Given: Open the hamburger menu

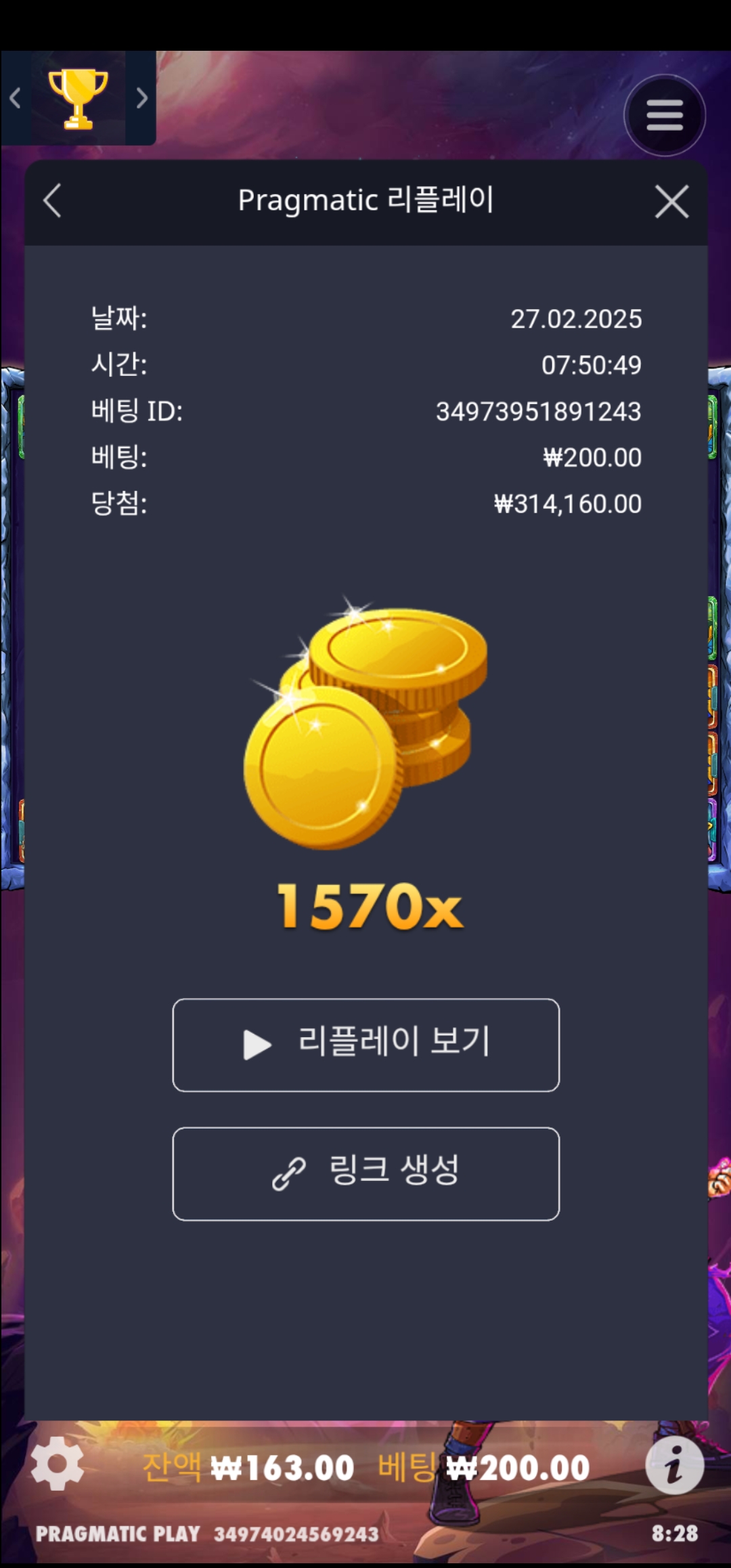Looking at the screenshot, I should pyautogui.click(x=664, y=115).
